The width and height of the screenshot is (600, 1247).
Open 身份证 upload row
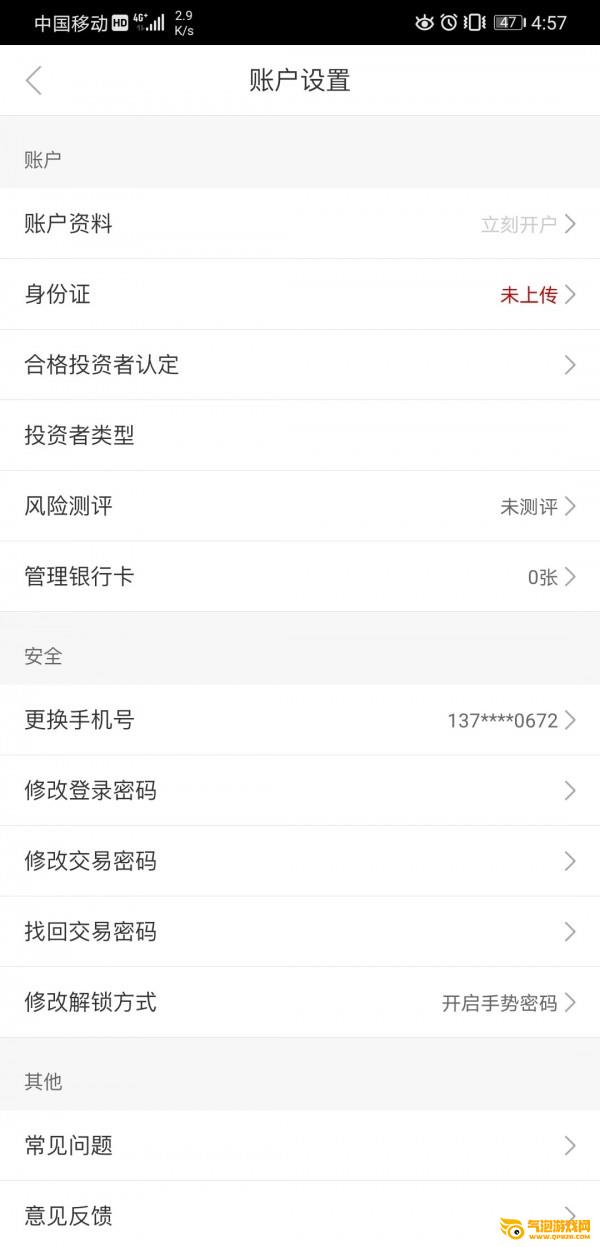pos(300,294)
